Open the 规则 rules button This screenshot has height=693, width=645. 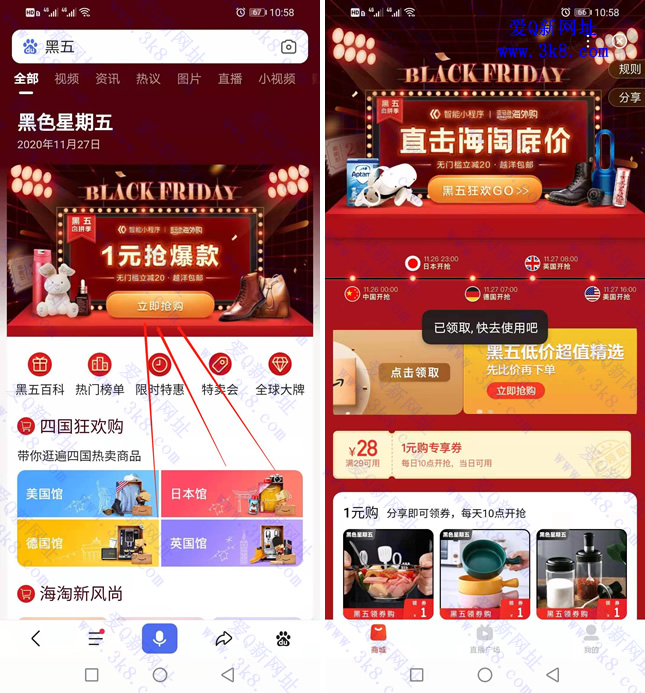pos(629,69)
